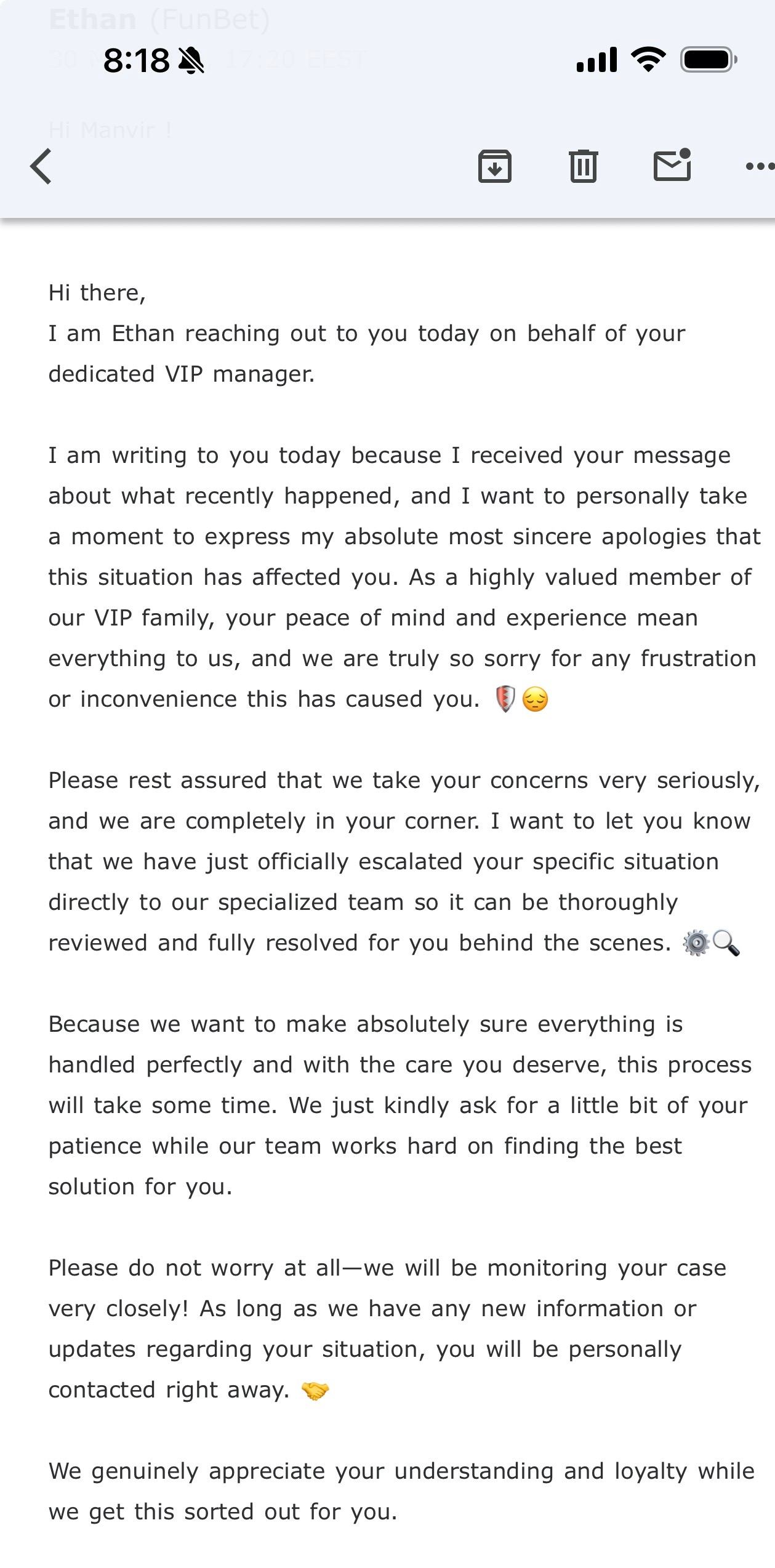Mark this email as unread

tap(672, 166)
